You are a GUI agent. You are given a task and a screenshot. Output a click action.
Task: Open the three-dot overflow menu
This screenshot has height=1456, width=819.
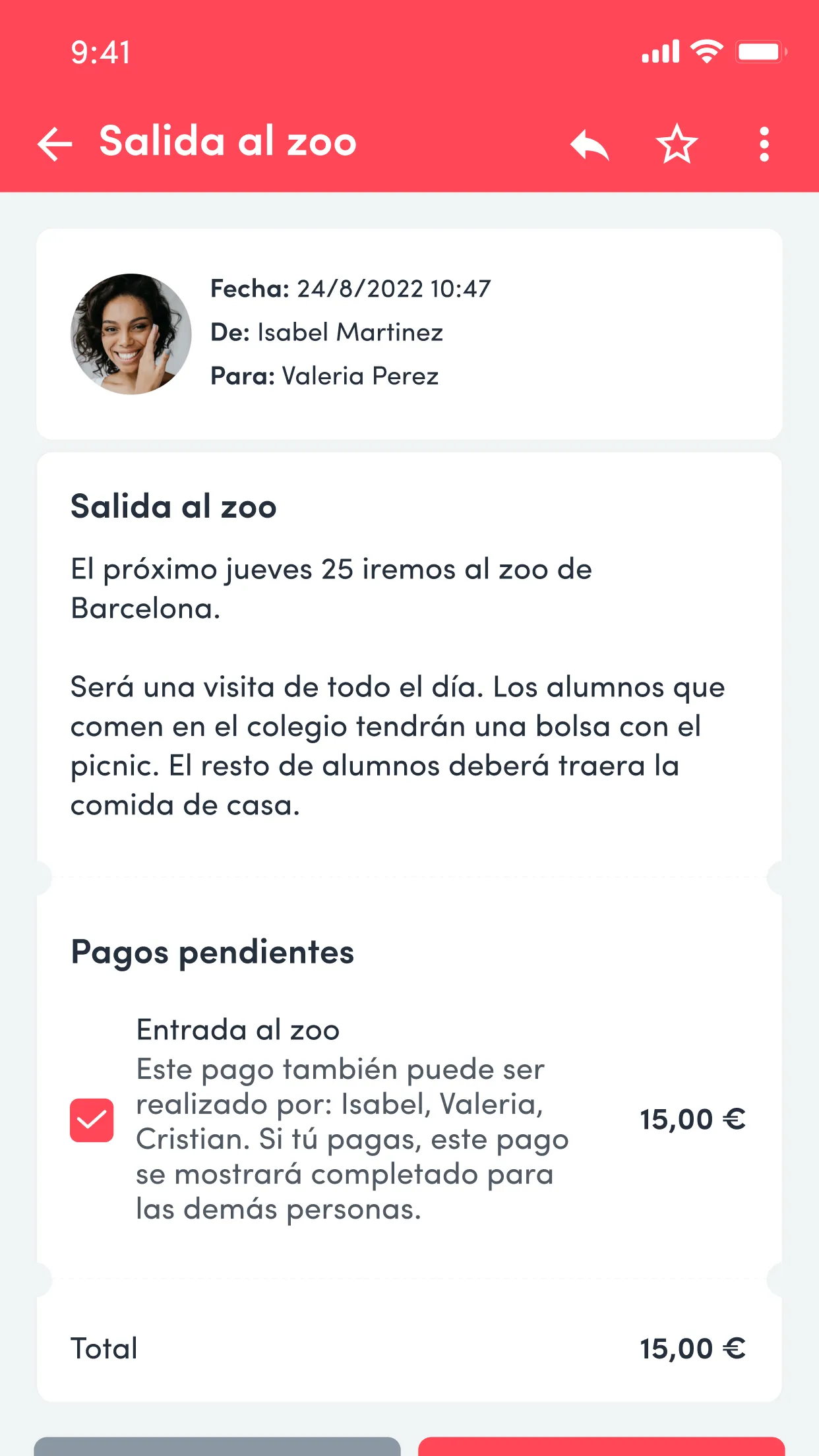(763, 142)
